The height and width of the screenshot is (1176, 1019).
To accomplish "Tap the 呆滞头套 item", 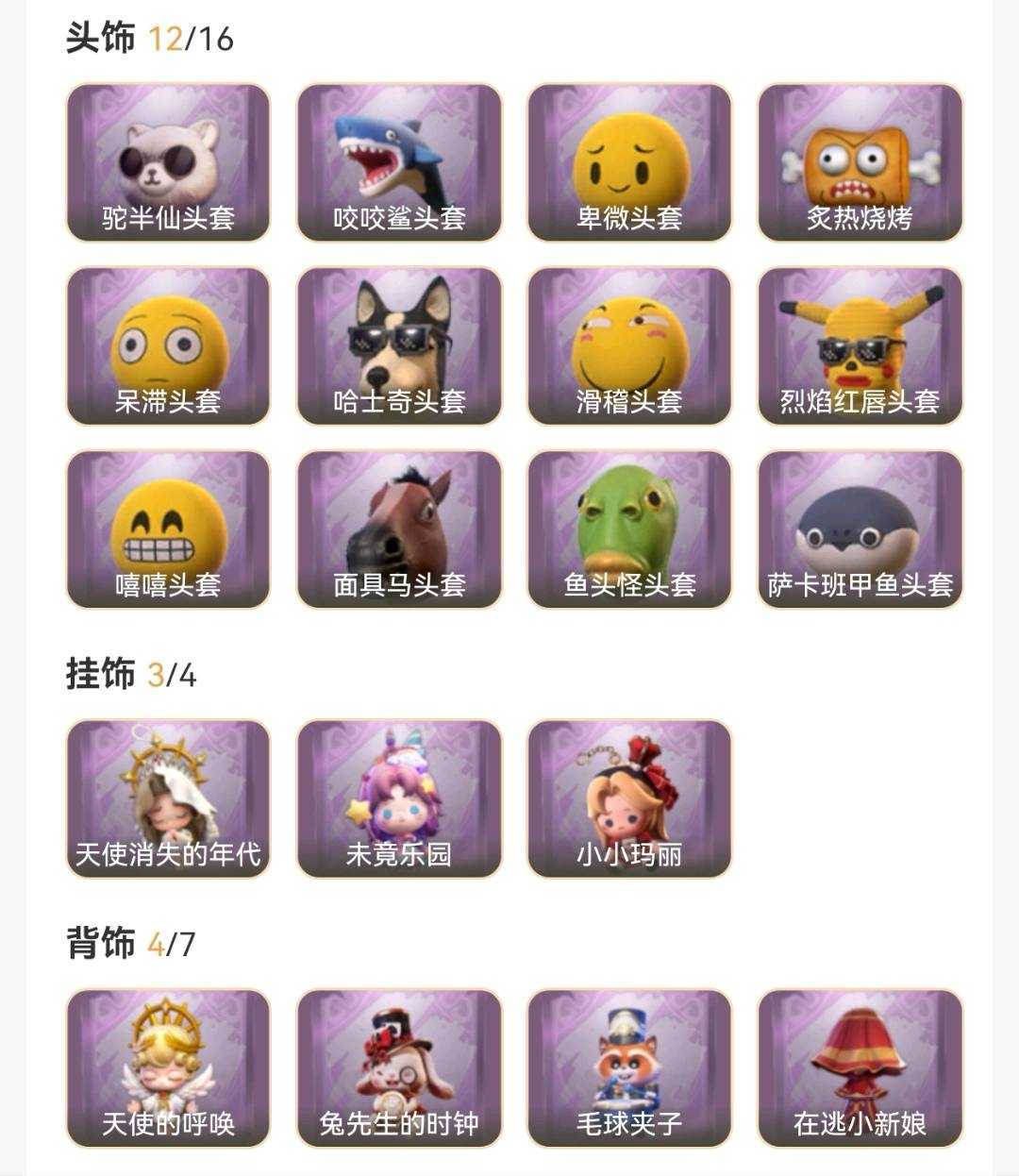I will pyautogui.click(x=168, y=345).
